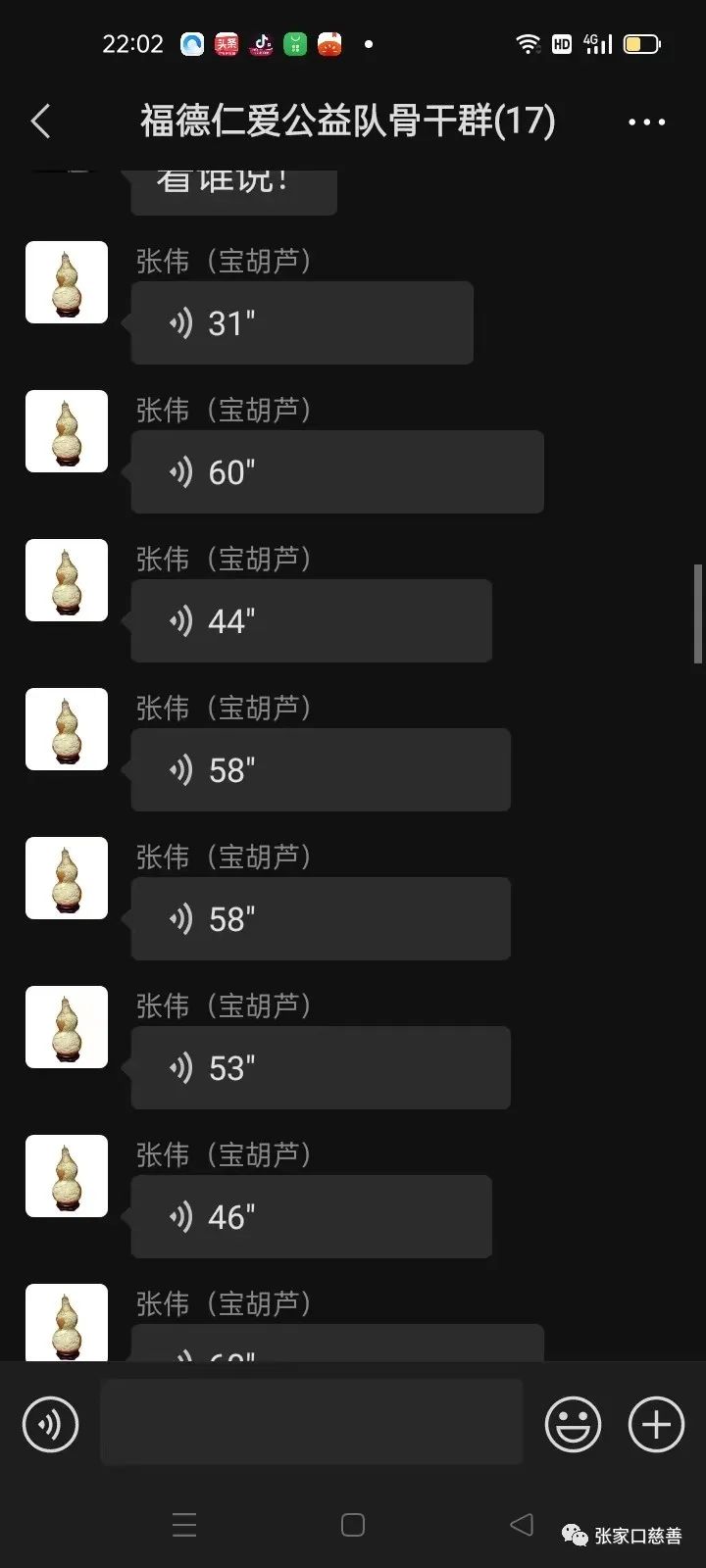Listen to the 46-second voice message
Image resolution: width=706 pixels, height=1568 pixels.
pos(311,1217)
